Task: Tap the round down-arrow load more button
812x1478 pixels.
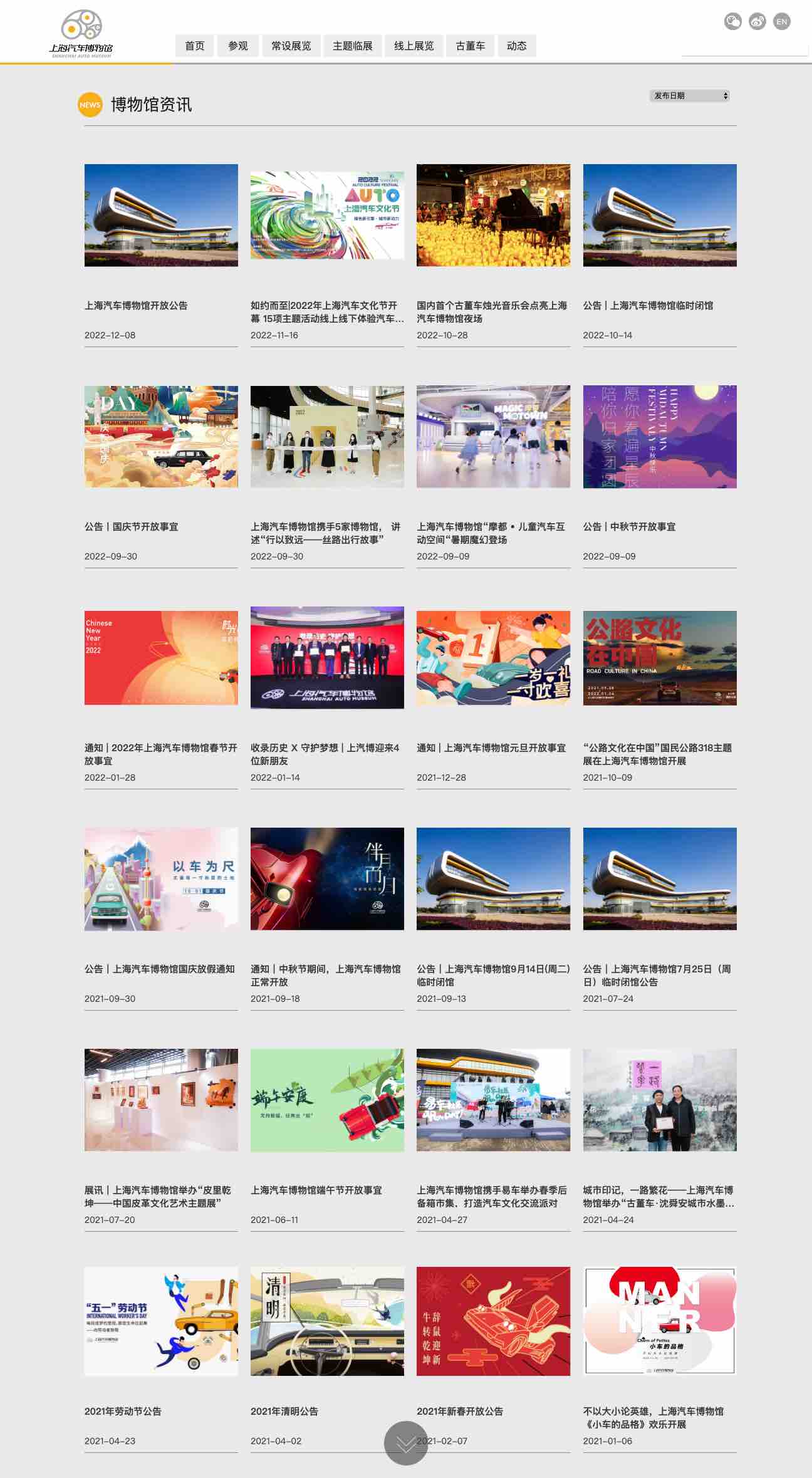Action: click(405, 1444)
